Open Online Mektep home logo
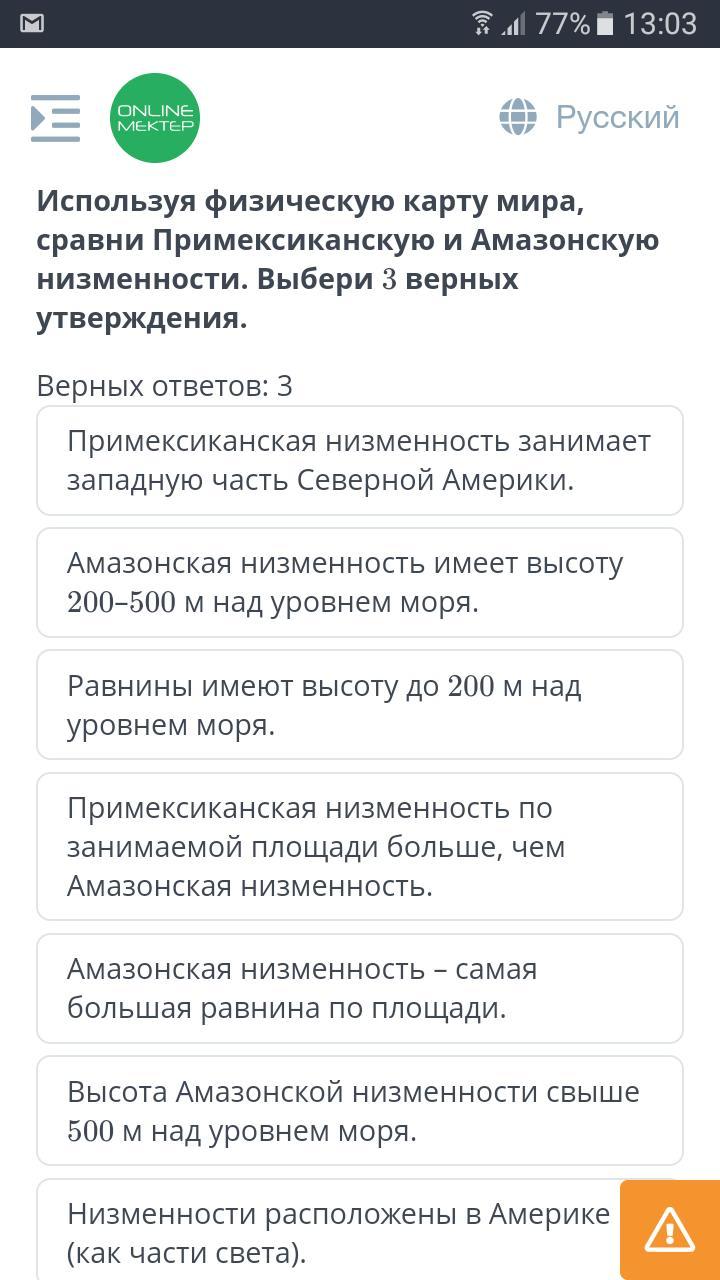Image resolution: width=720 pixels, height=1280 pixels. tap(155, 118)
